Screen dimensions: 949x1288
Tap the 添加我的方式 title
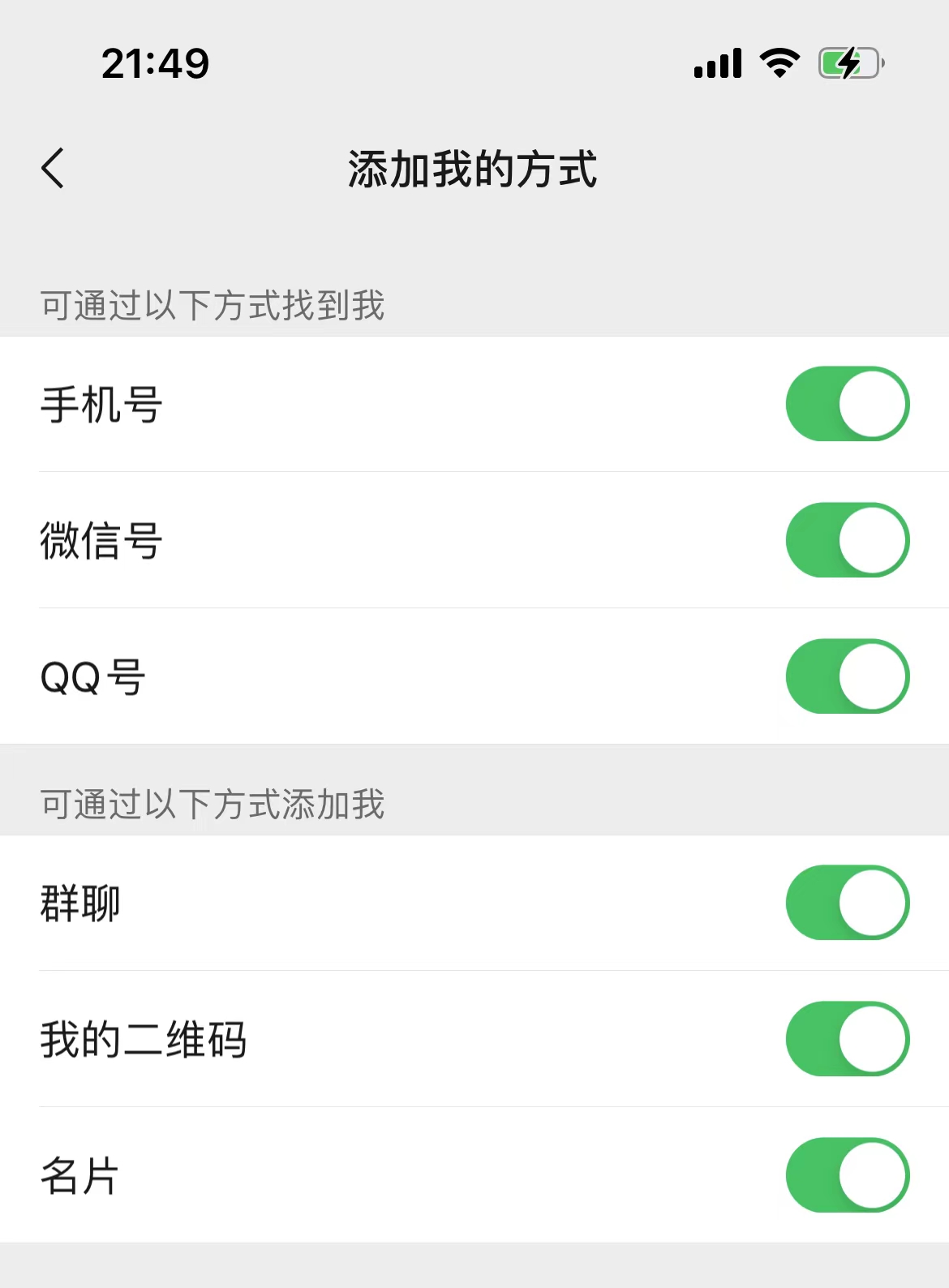point(473,170)
